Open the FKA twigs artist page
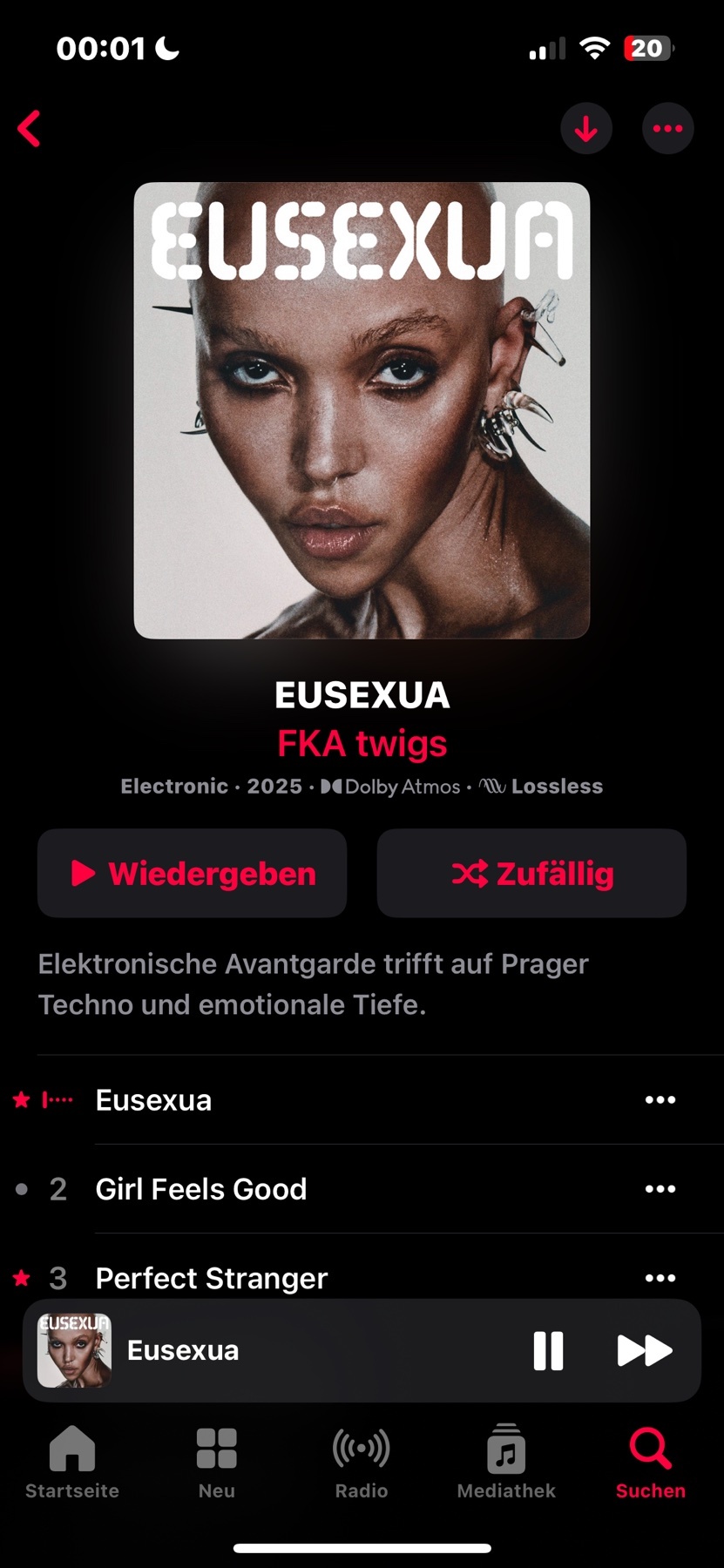The height and width of the screenshot is (1568, 724). tap(362, 743)
